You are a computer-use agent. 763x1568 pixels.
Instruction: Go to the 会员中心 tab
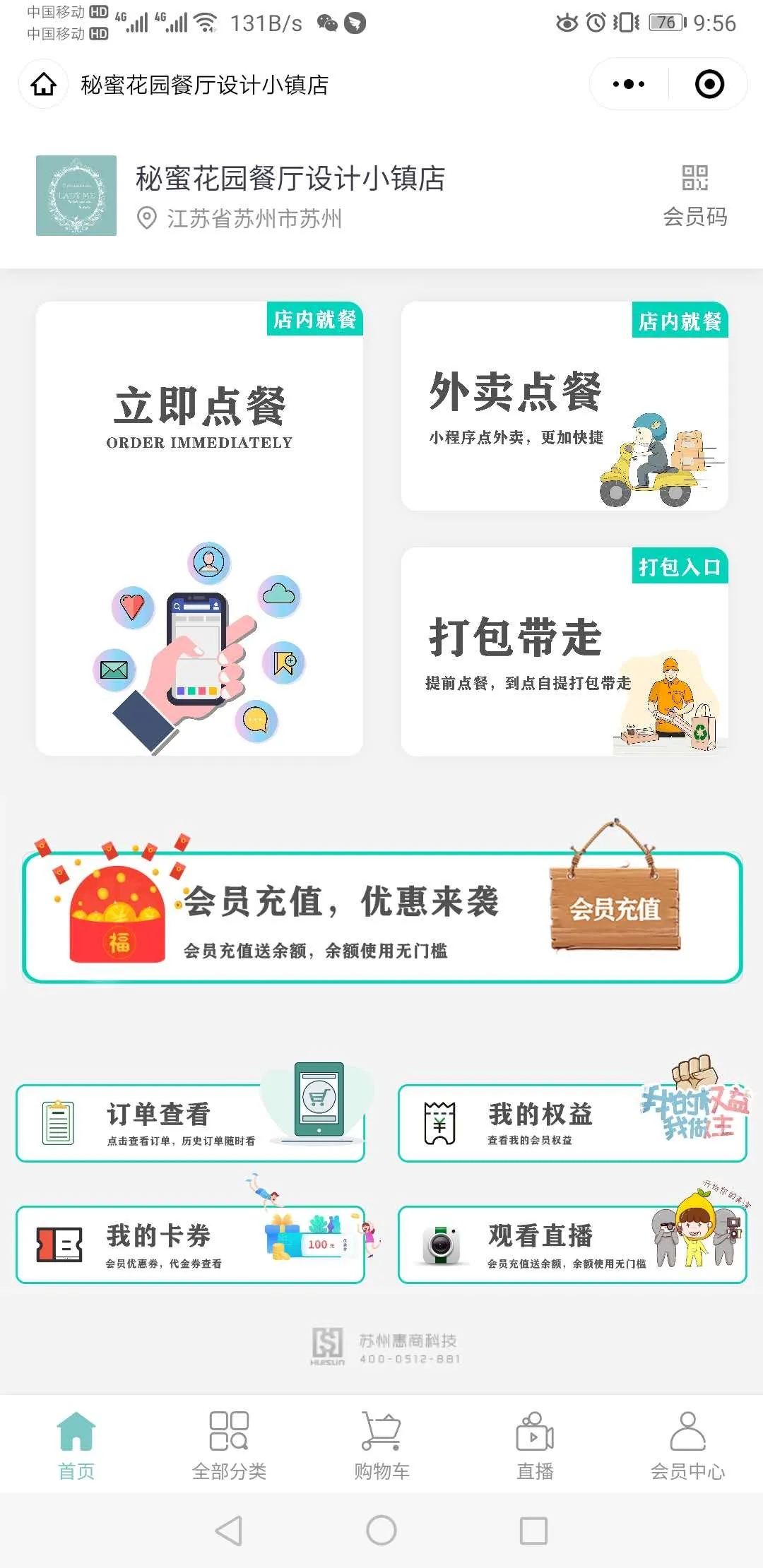click(x=687, y=1445)
